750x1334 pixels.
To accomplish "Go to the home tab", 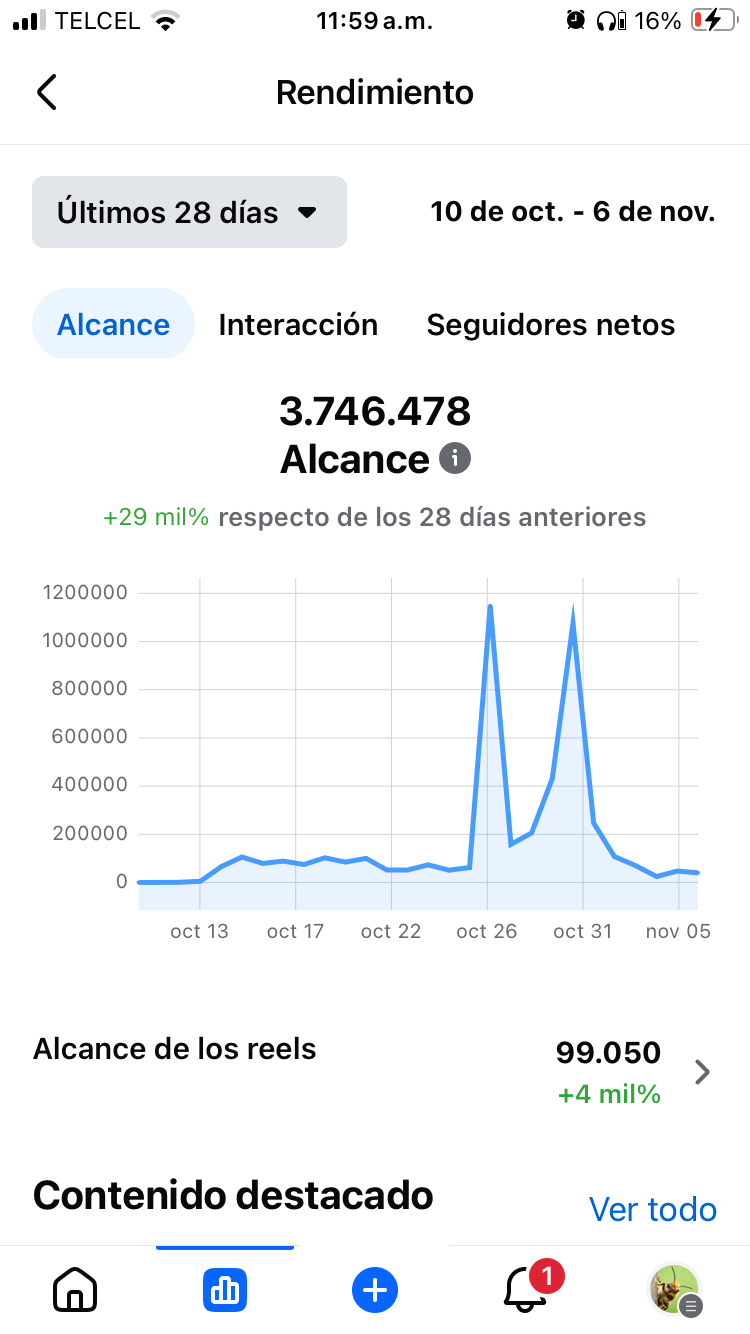I will coord(75,1290).
